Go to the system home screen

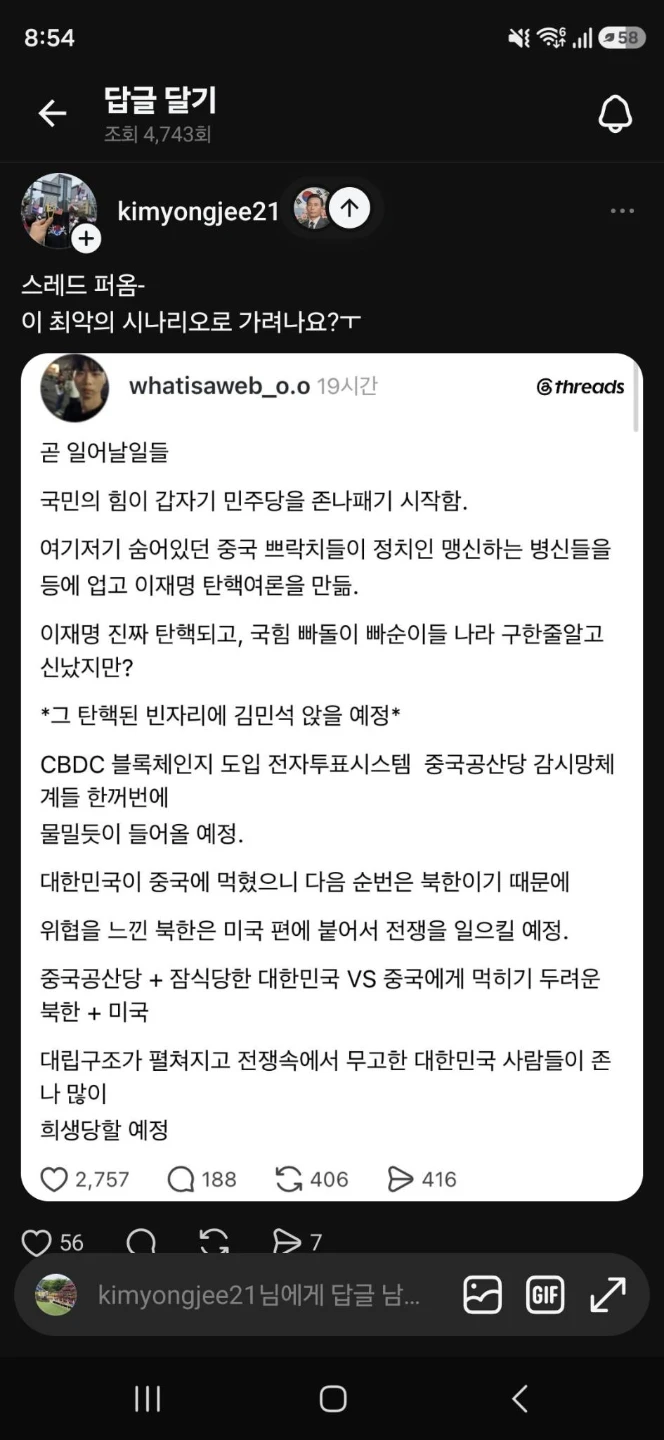[x=332, y=1398]
